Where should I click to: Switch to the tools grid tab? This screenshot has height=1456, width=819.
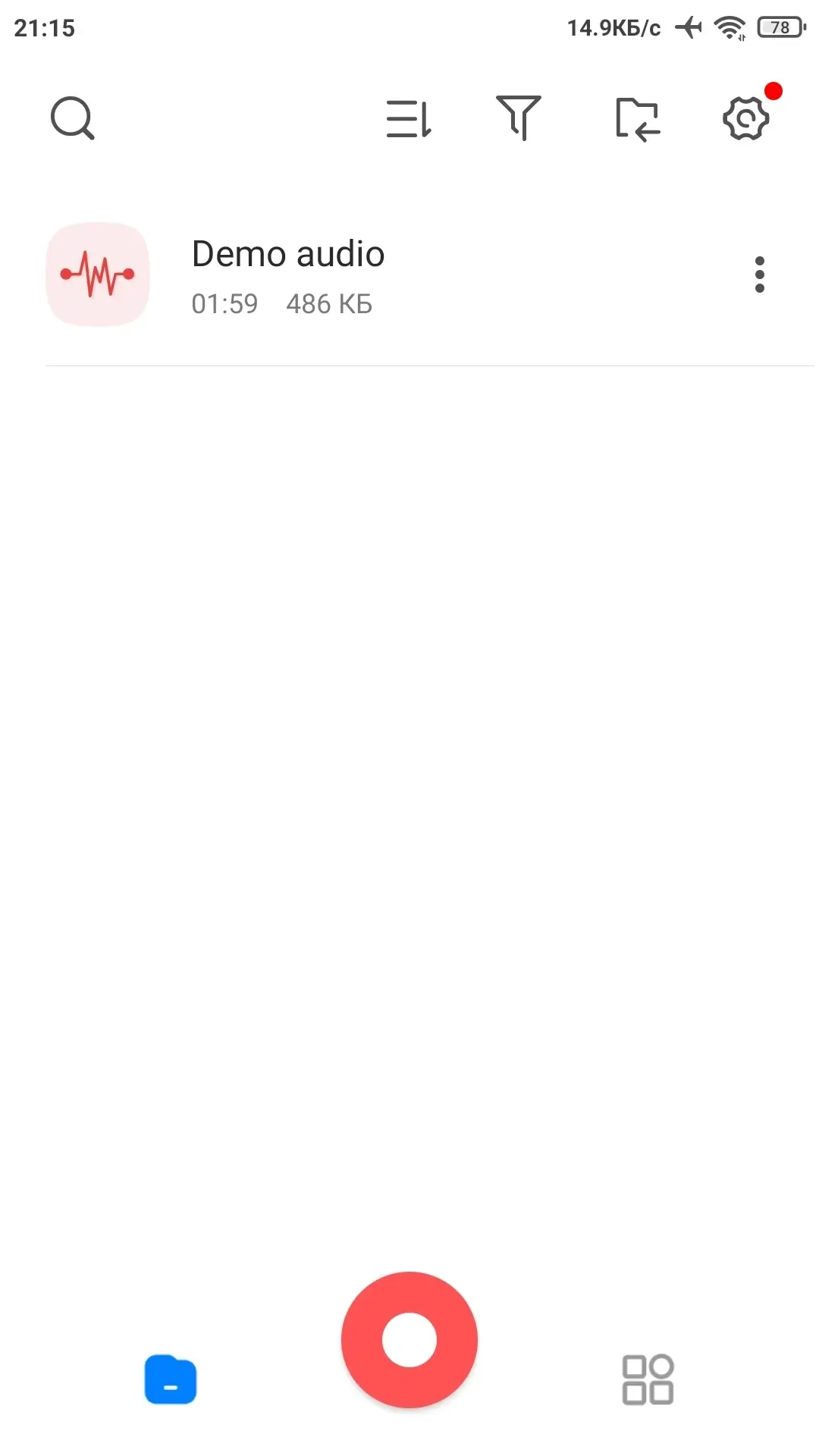pyautogui.click(x=648, y=1379)
